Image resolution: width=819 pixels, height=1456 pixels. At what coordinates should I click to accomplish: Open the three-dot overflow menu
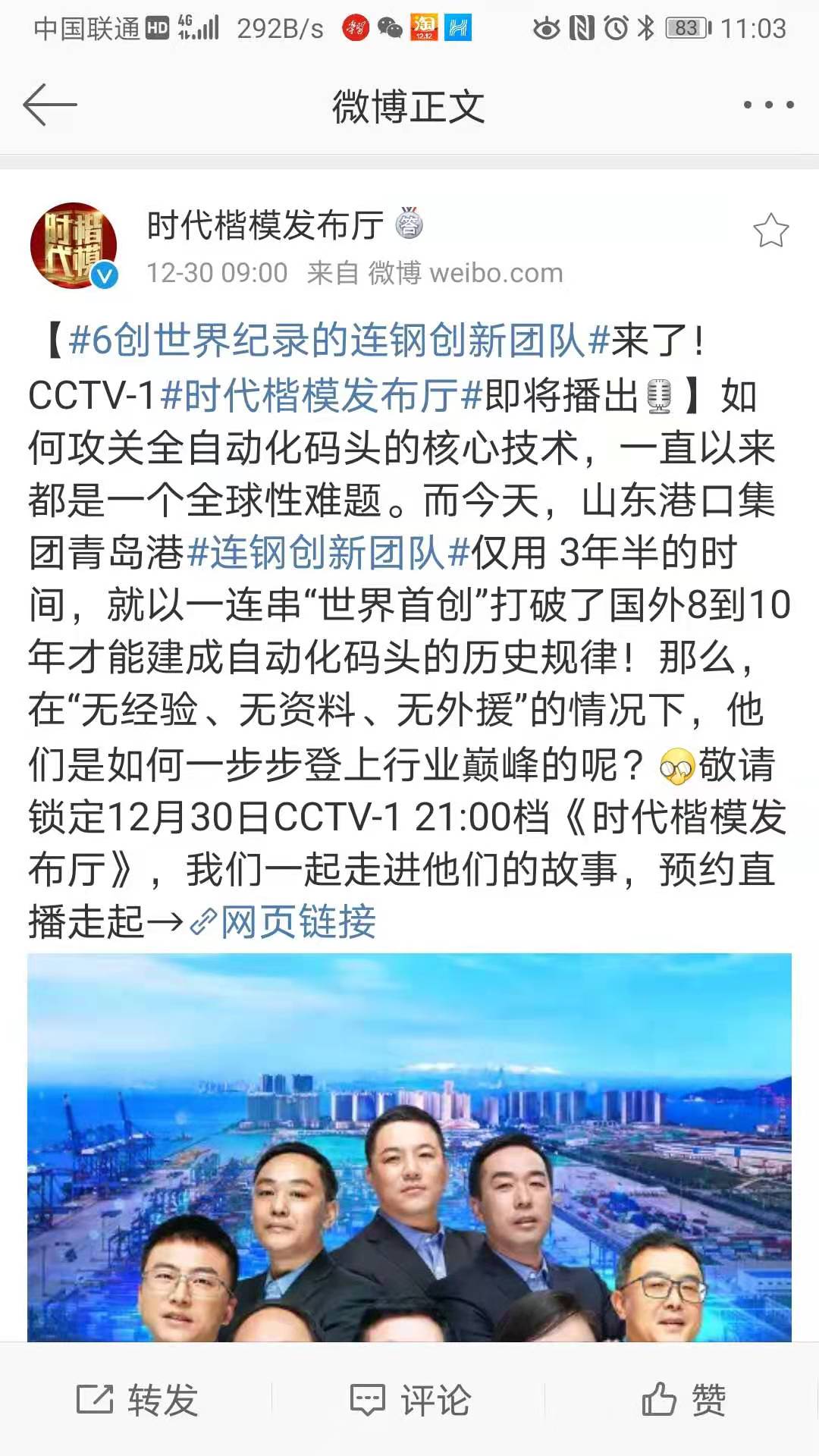click(768, 105)
